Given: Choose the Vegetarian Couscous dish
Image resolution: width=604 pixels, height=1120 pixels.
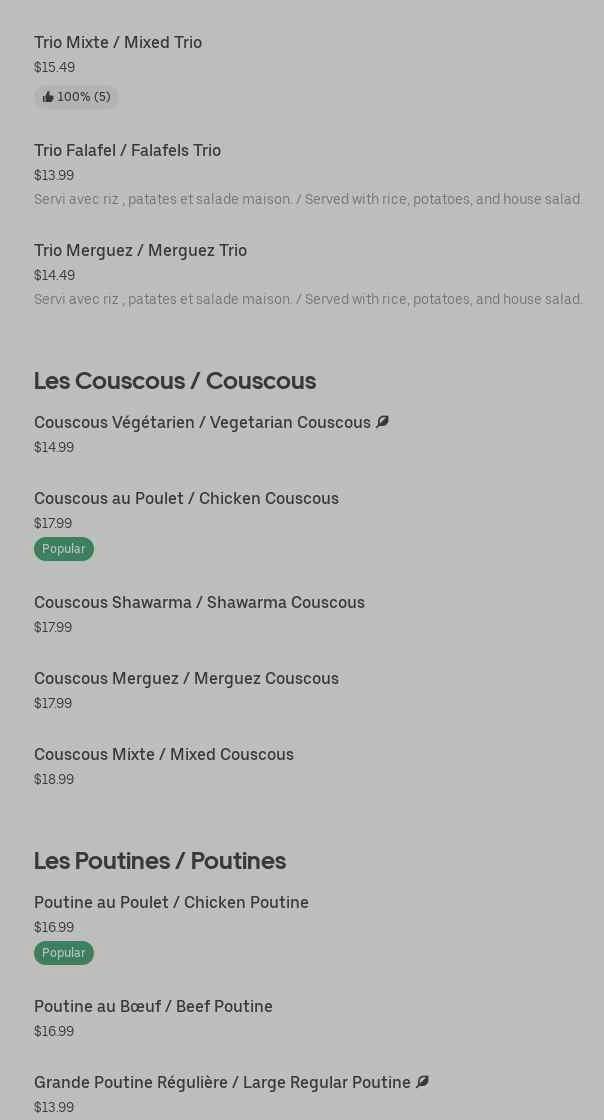Looking at the screenshot, I should click(202, 422).
